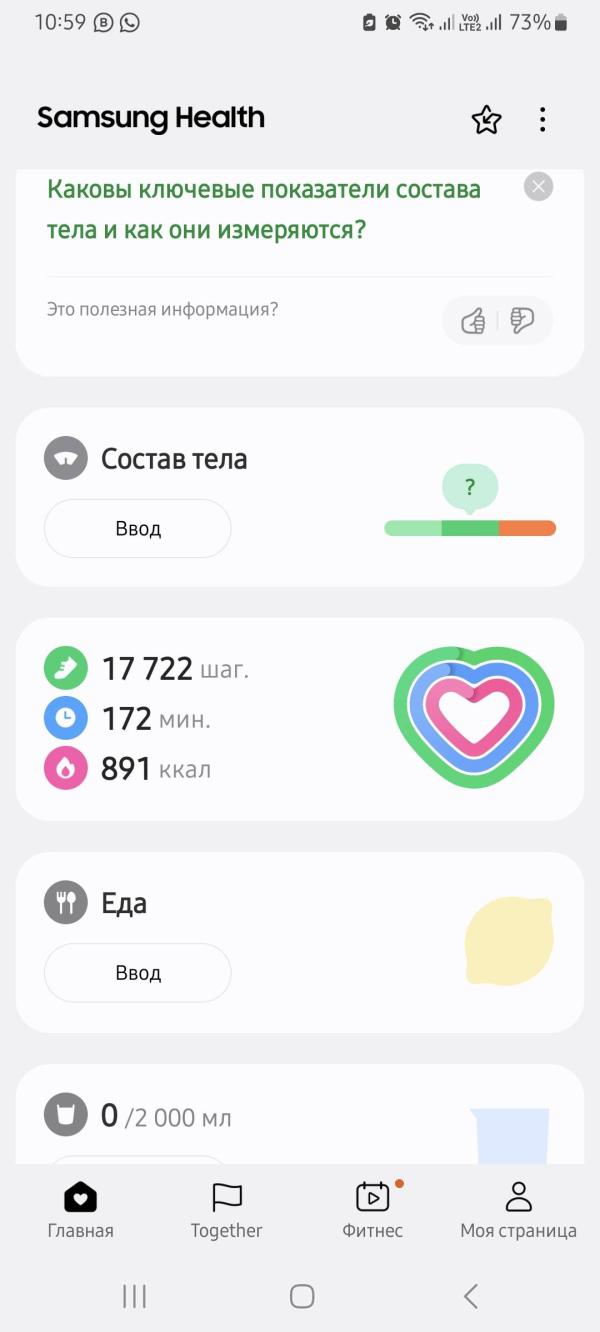Open the star badge icon in header
Viewport: 600px width, 1332px height.
[x=486, y=120]
